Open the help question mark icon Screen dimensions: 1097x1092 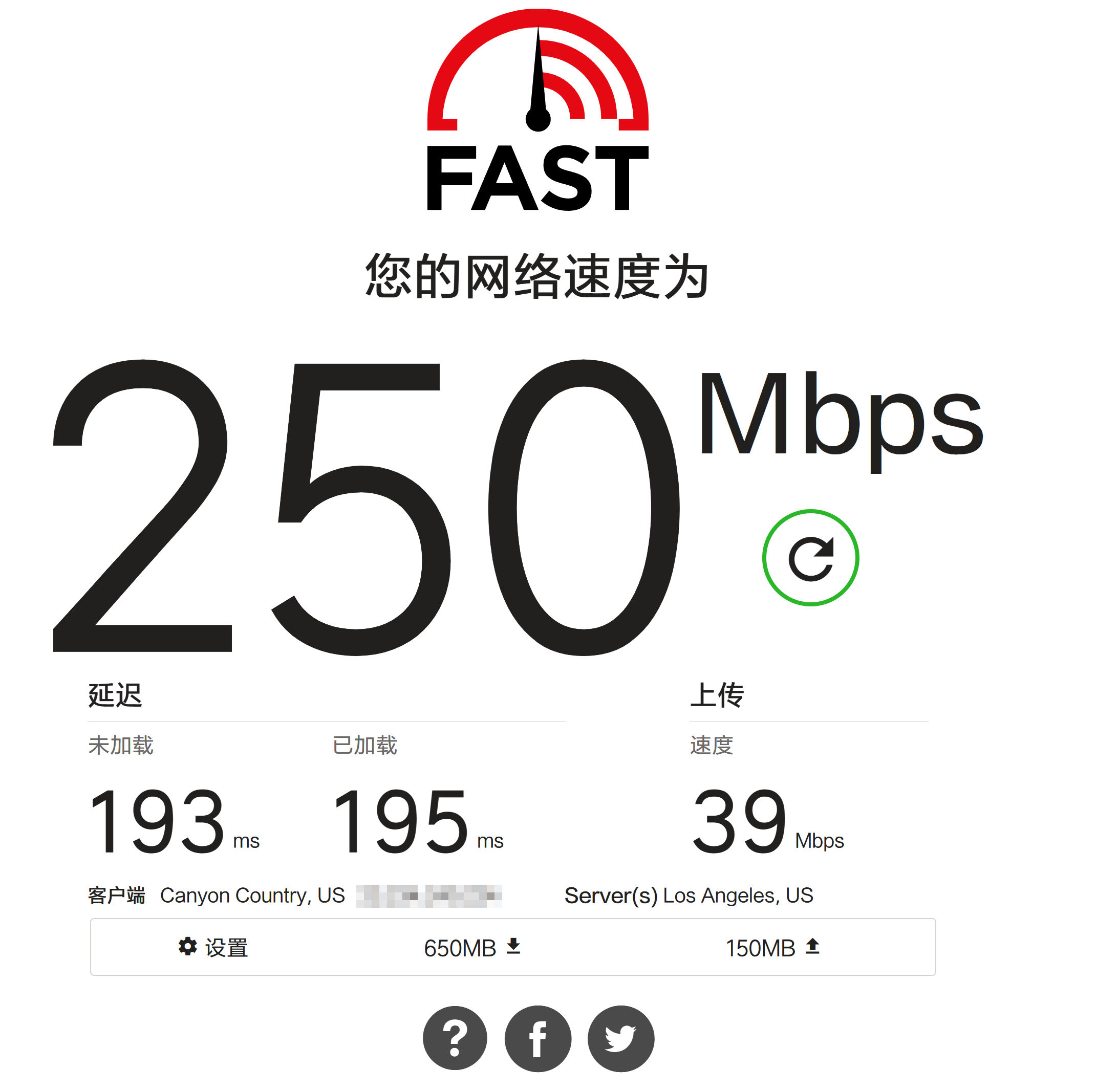pyautogui.click(x=455, y=1039)
